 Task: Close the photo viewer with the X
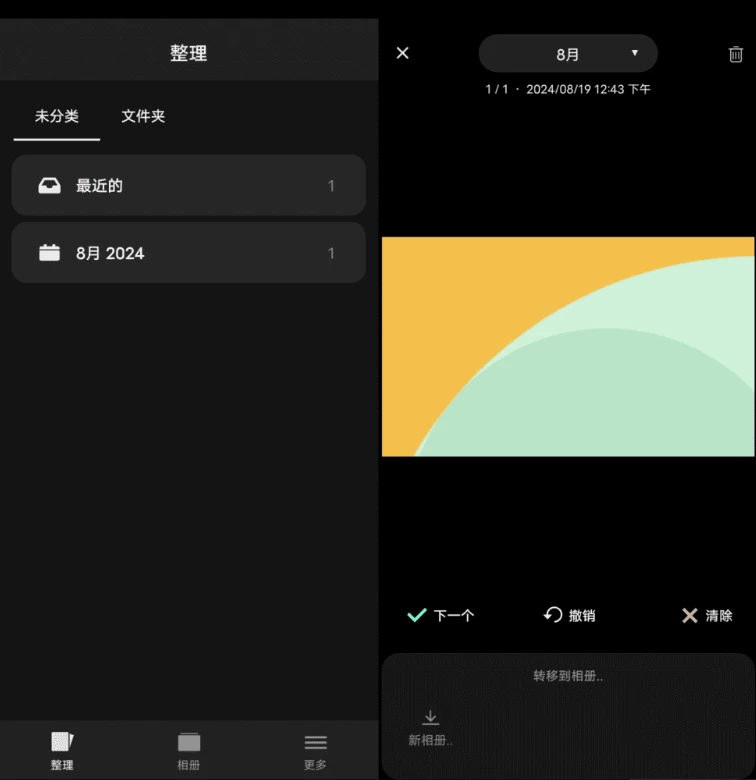click(402, 53)
